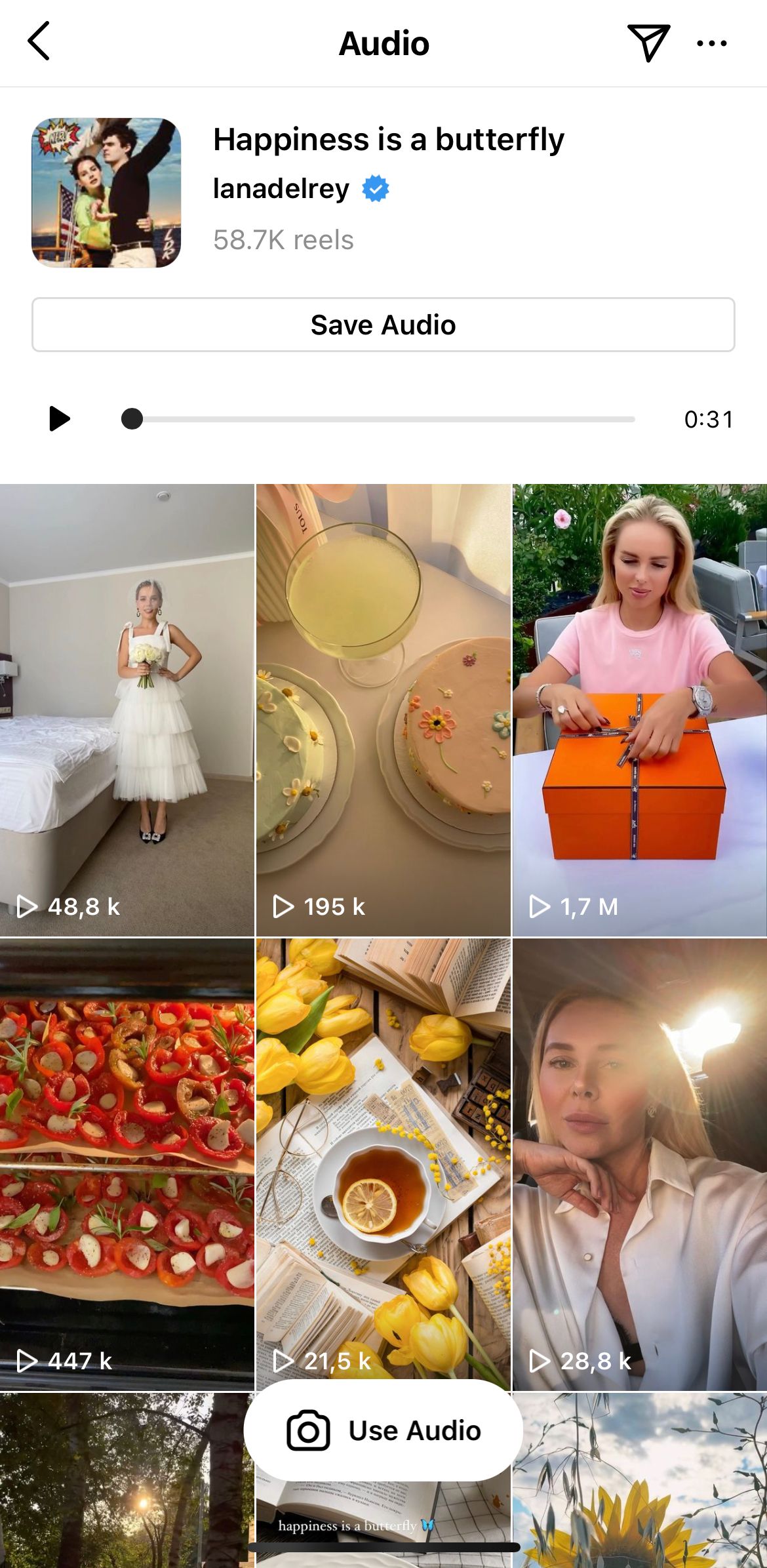
Task: Select the 58.7K reels count text
Action: pos(284,240)
